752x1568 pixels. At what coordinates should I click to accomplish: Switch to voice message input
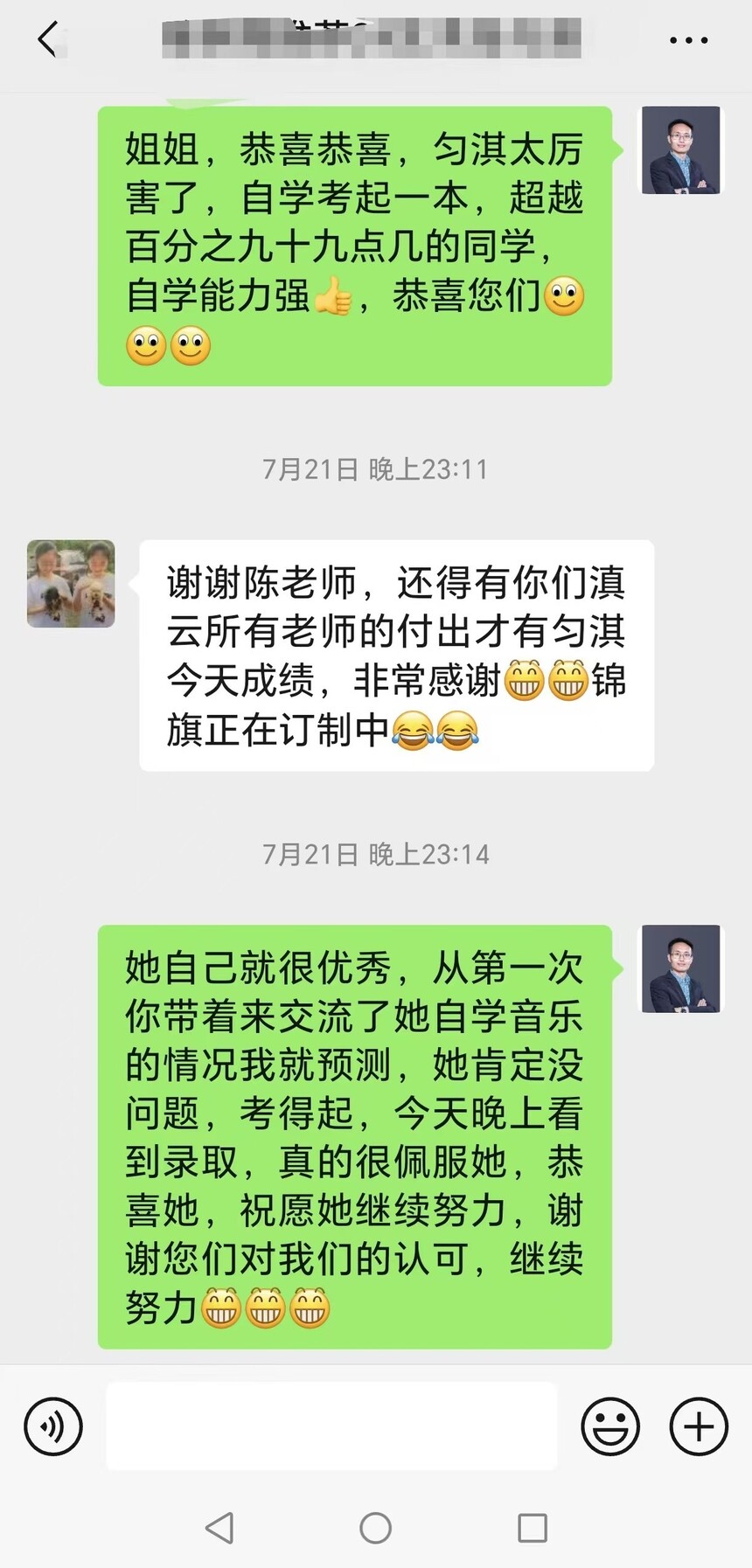click(x=53, y=1427)
